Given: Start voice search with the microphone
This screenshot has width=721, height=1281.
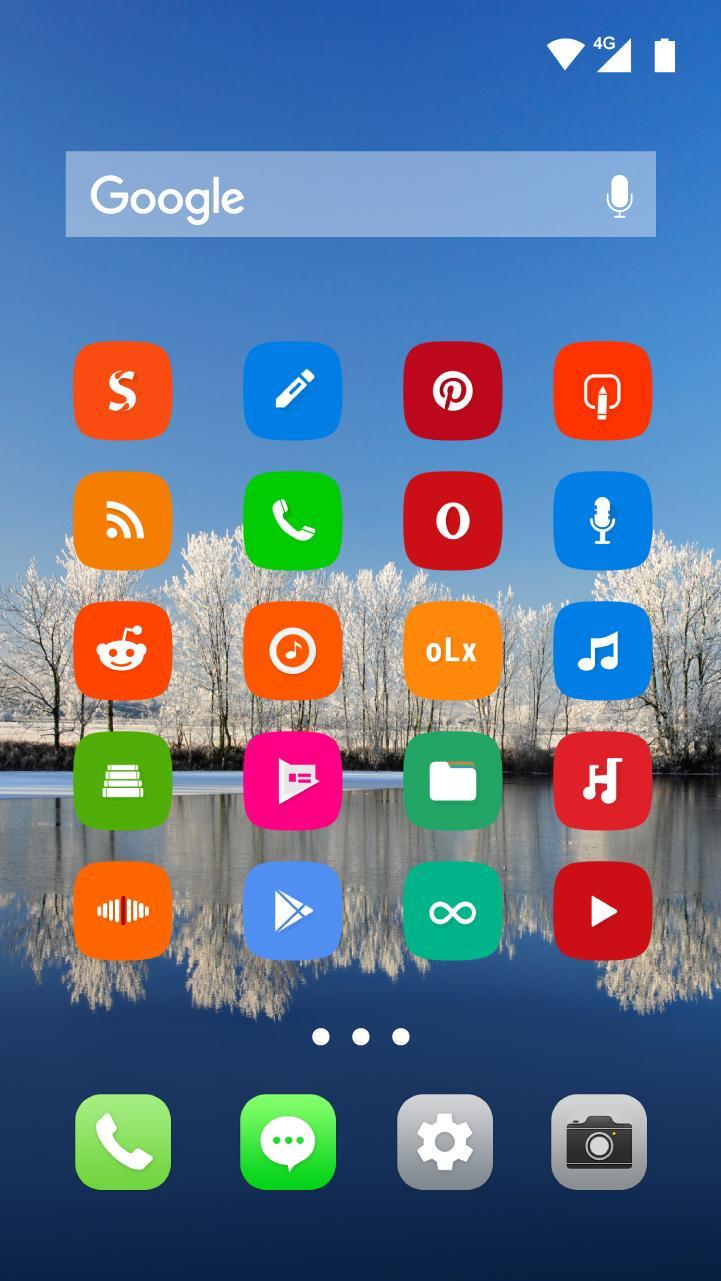Looking at the screenshot, I should (x=619, y=196).
